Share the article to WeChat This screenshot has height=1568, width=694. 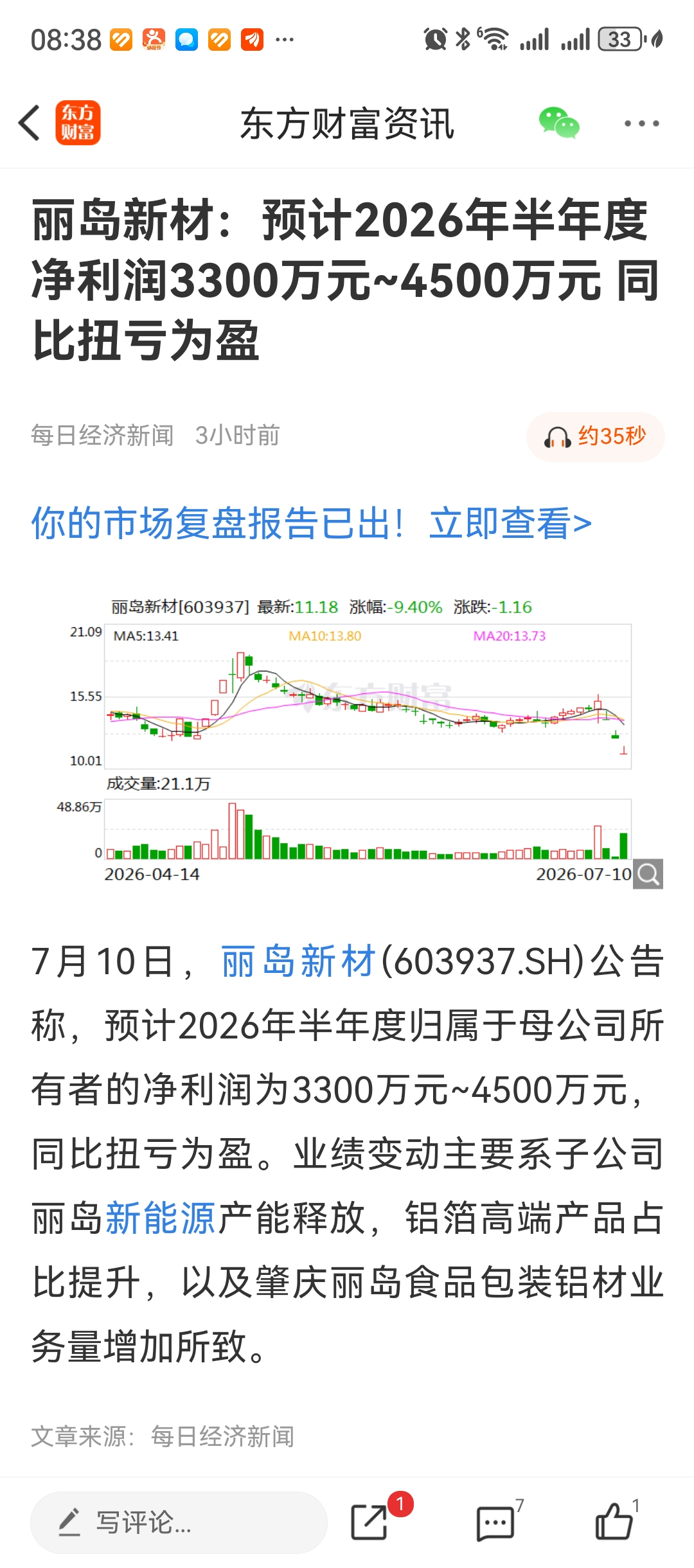[558, 123]
